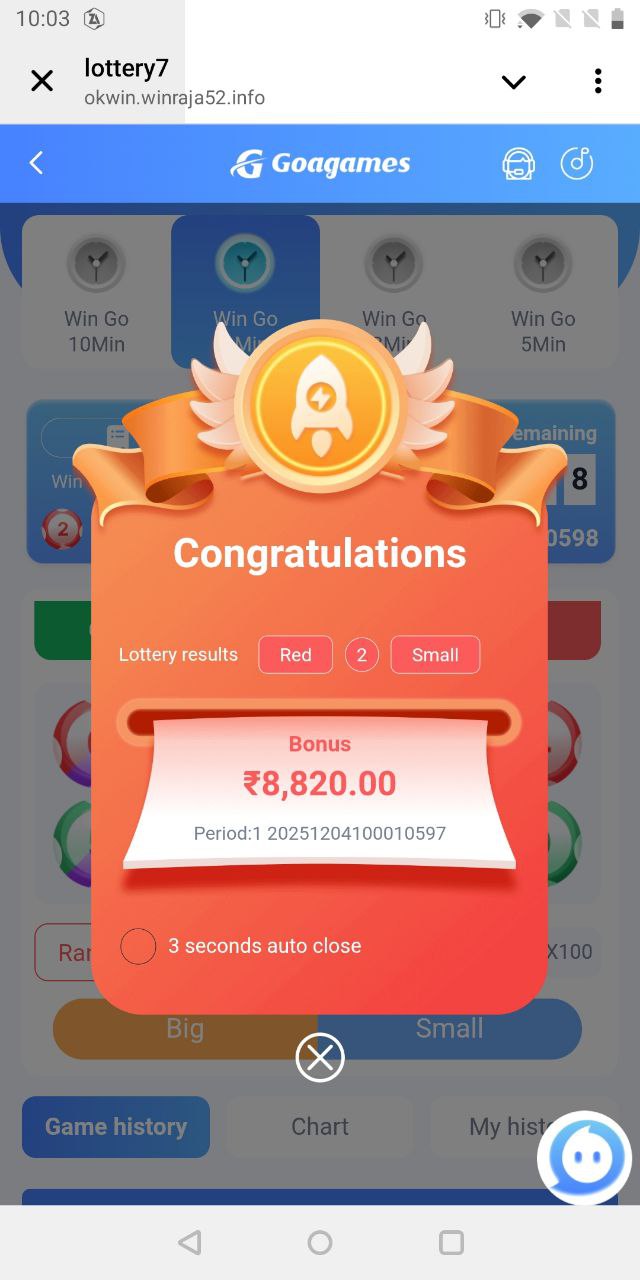640x1280 pixels.
Task: Switch to the Chart tab
Action: 320,1127
